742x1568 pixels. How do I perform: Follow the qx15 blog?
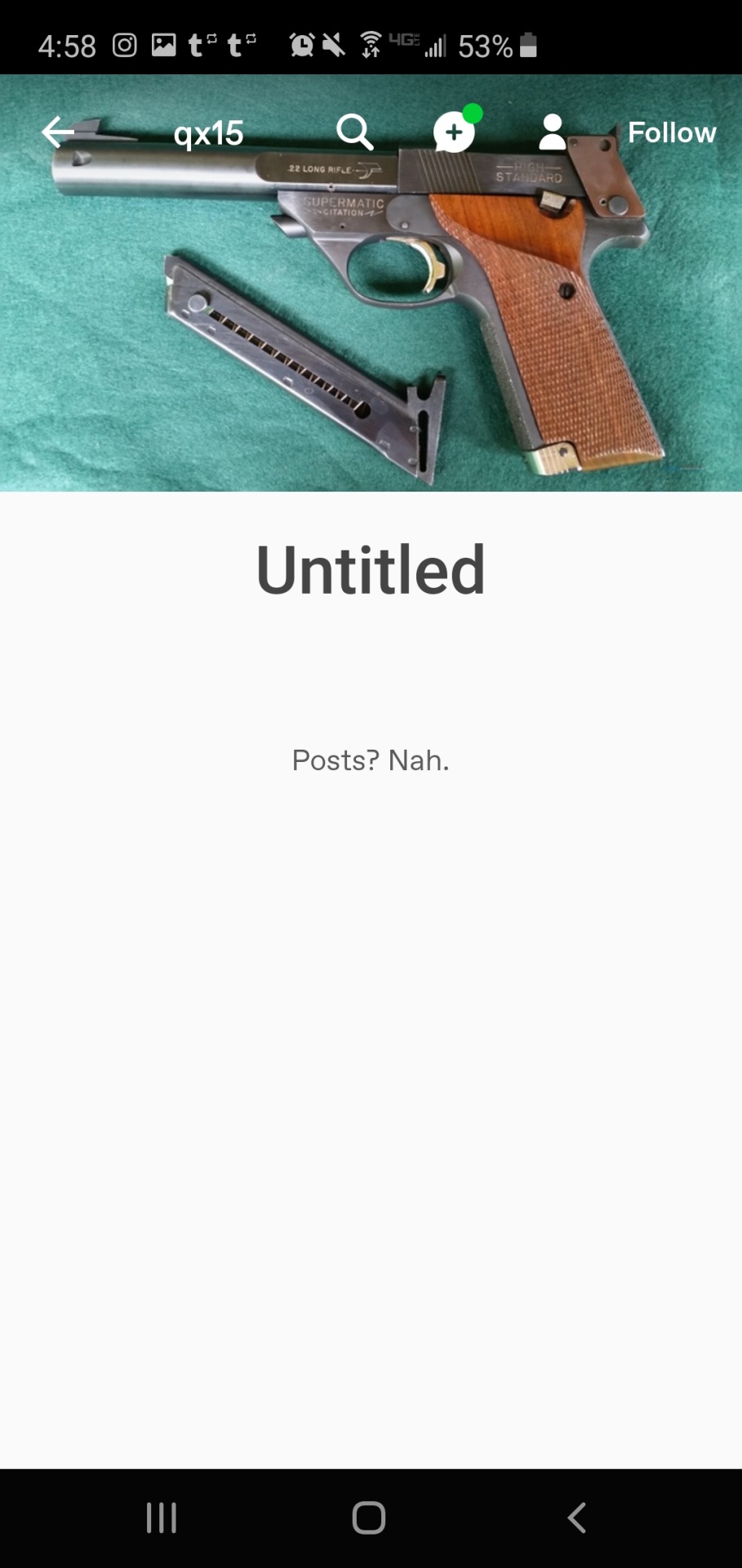pos(671,132)
